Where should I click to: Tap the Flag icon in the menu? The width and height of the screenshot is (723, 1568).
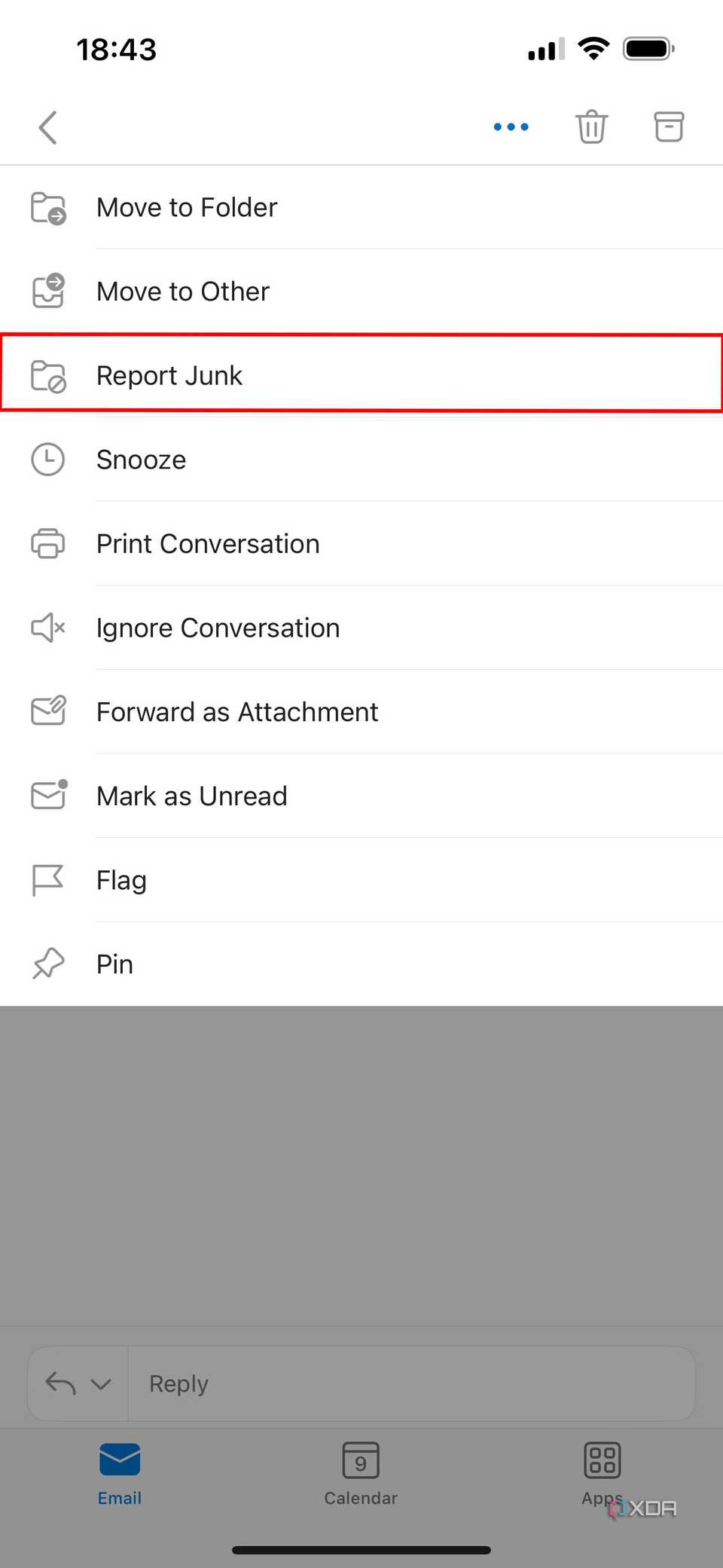coord(47,879)
